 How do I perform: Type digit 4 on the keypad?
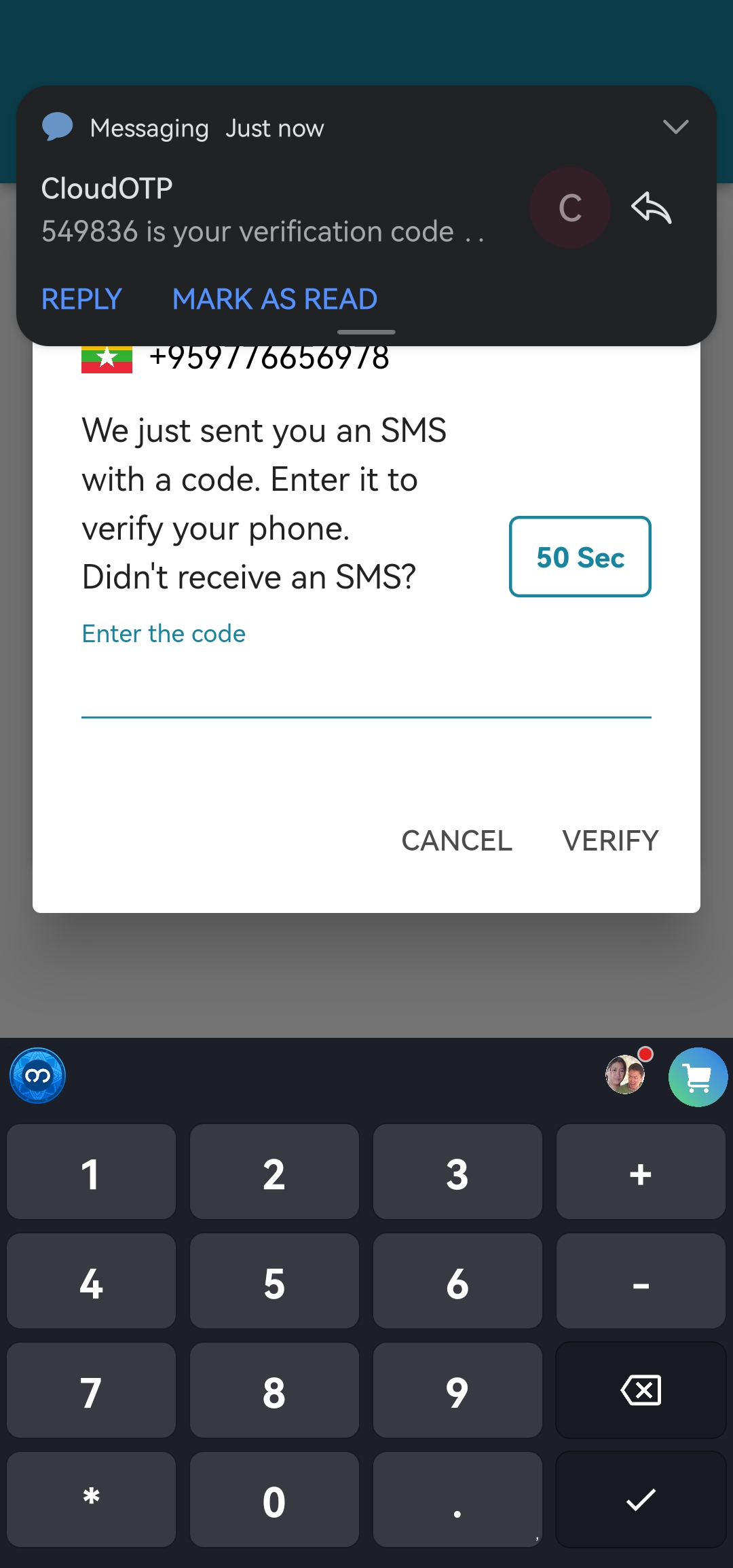pos(91,1282)
